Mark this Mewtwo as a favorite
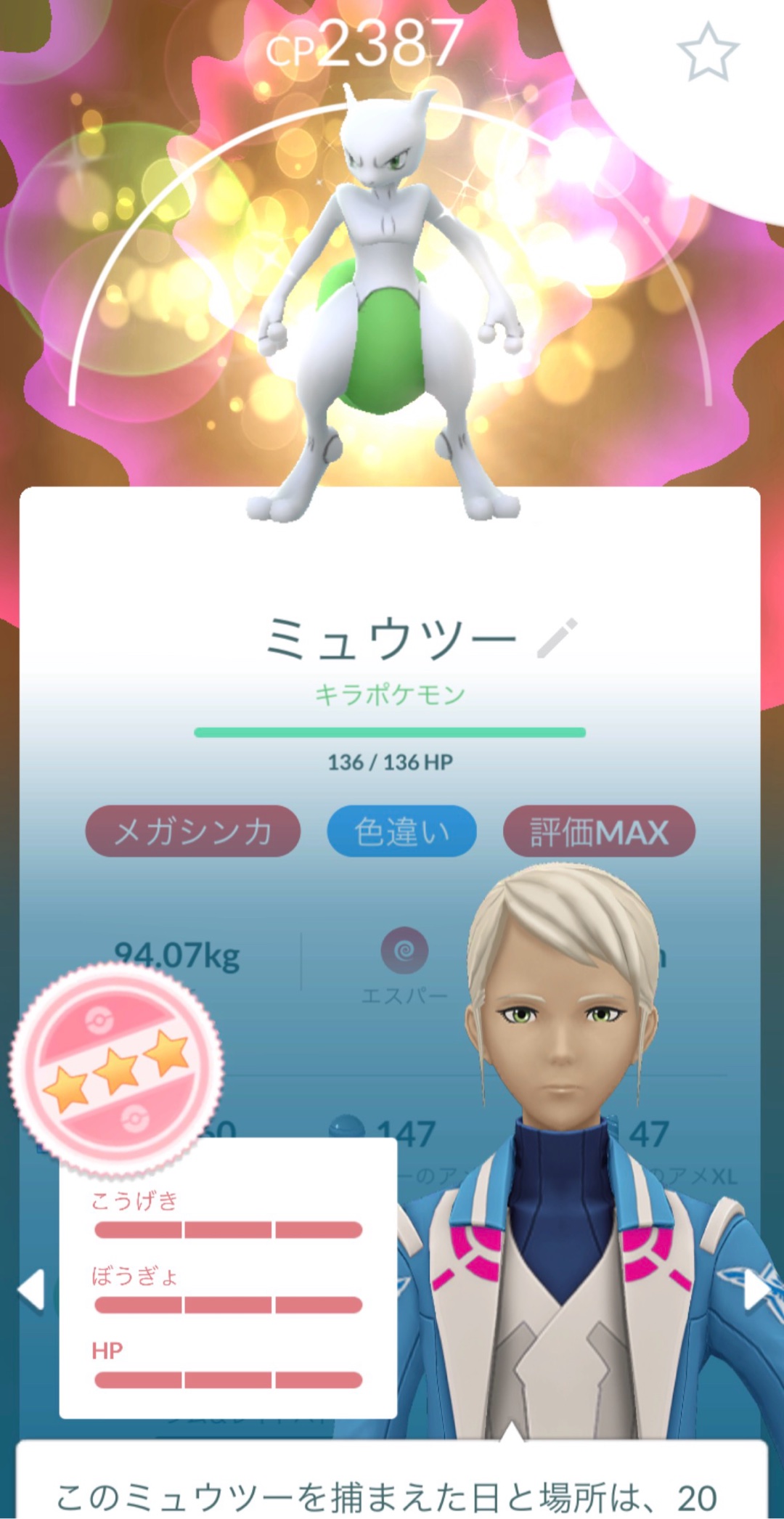The width and height of the screenshot is (784, 1519). point(707,52)
